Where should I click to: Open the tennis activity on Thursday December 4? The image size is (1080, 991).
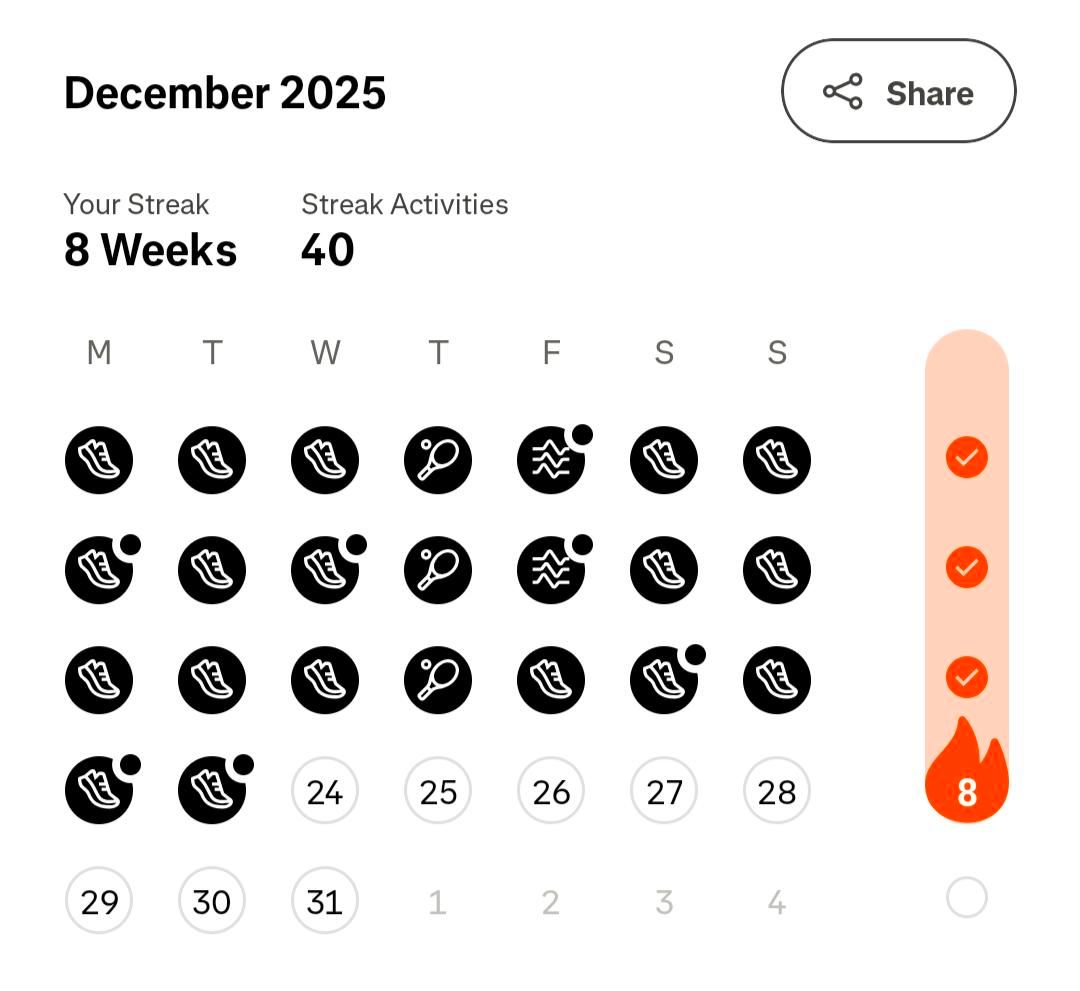[438, 460]
